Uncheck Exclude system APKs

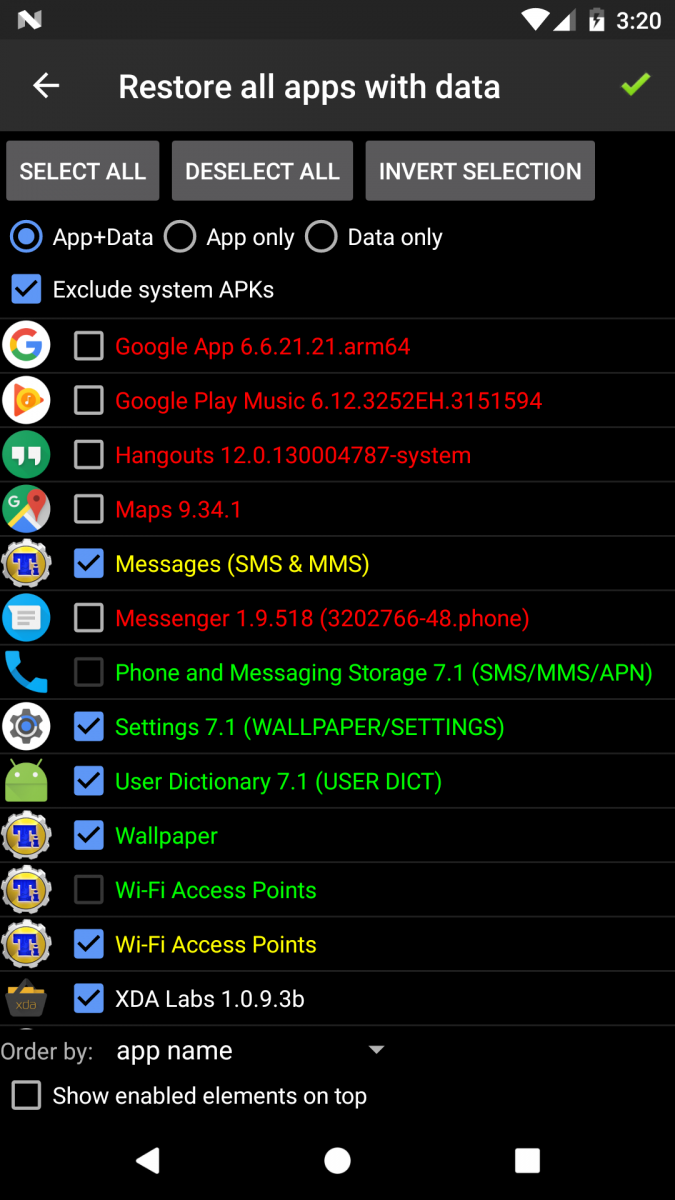[26, 290]
